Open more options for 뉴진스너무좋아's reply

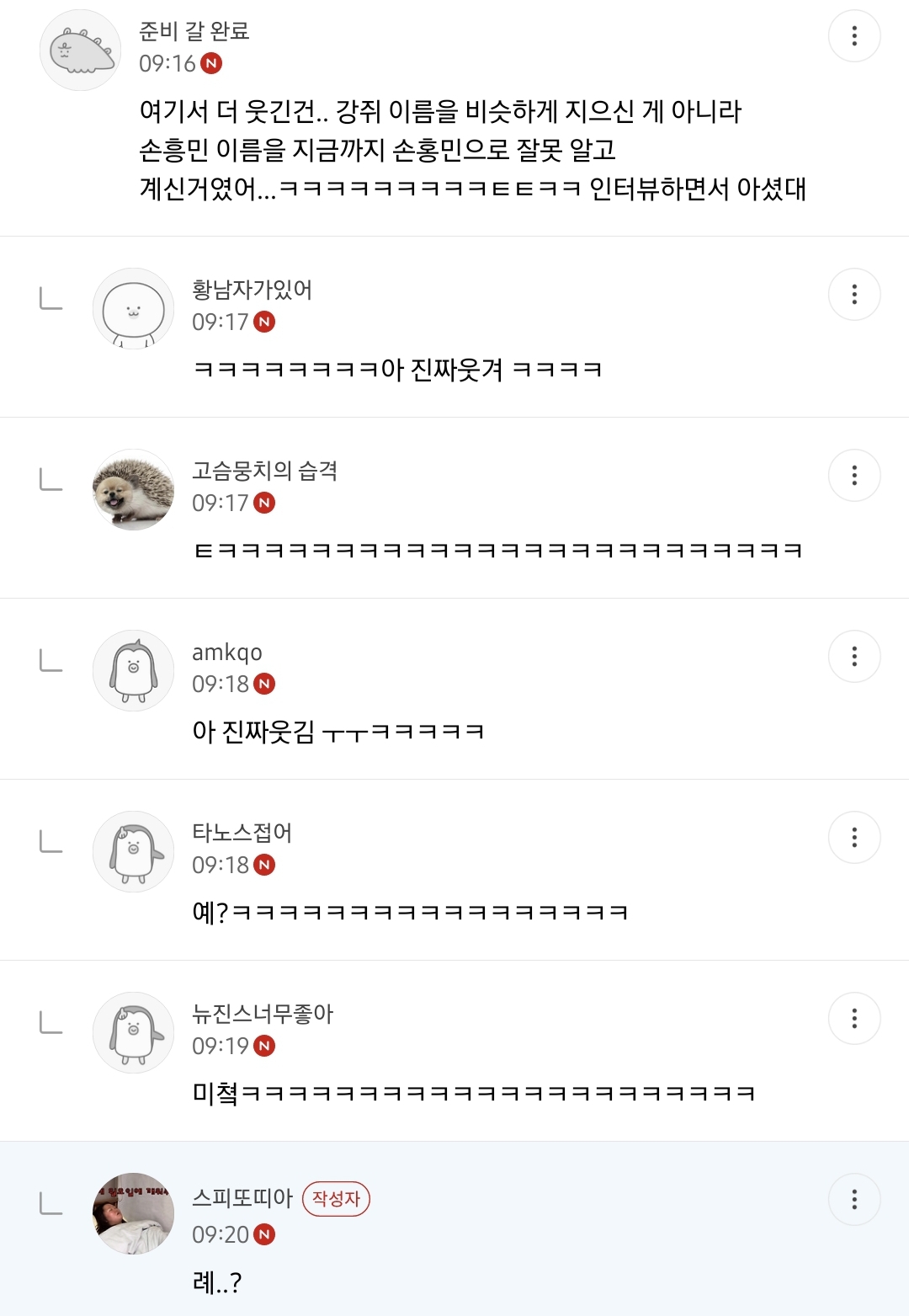tap(854, 1019)
